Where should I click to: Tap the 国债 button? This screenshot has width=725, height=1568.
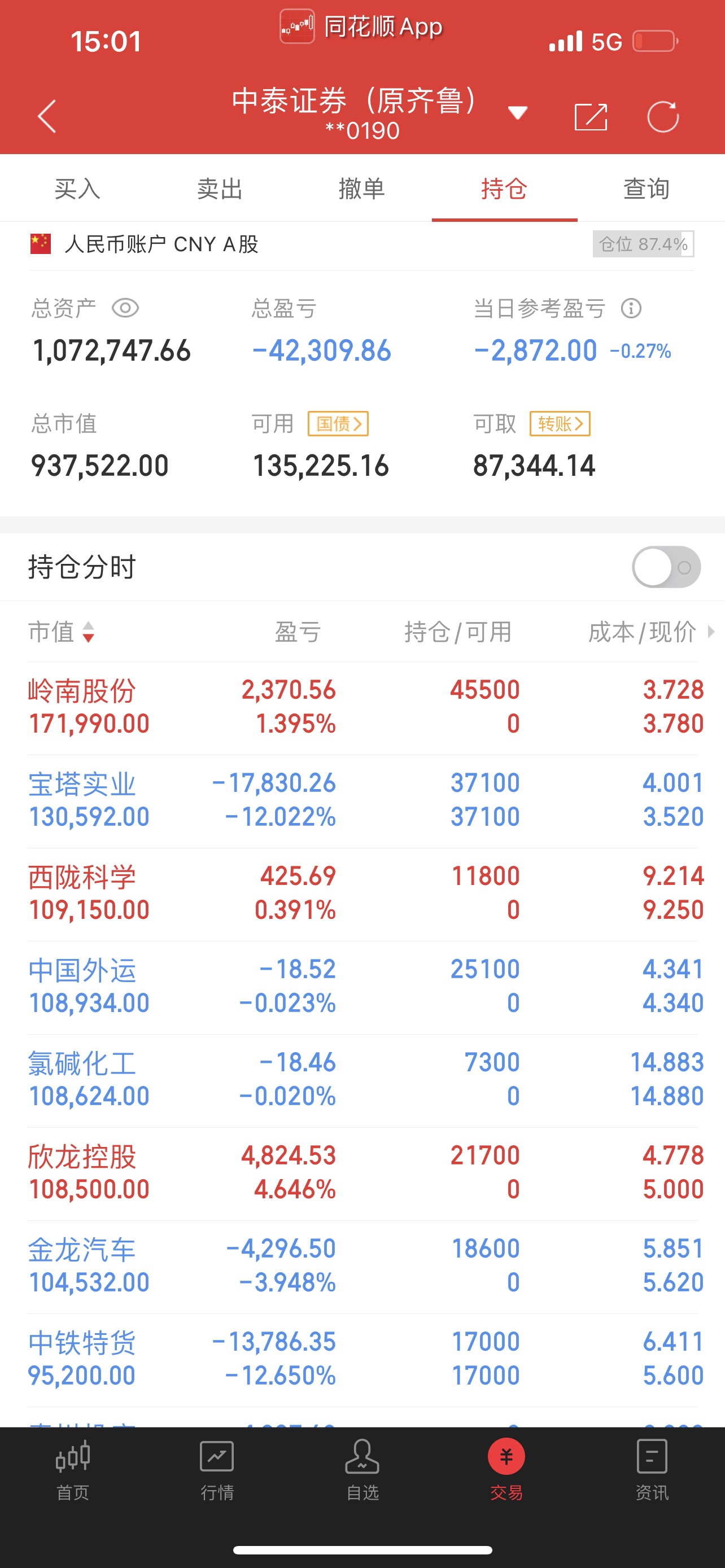point(338,424)
